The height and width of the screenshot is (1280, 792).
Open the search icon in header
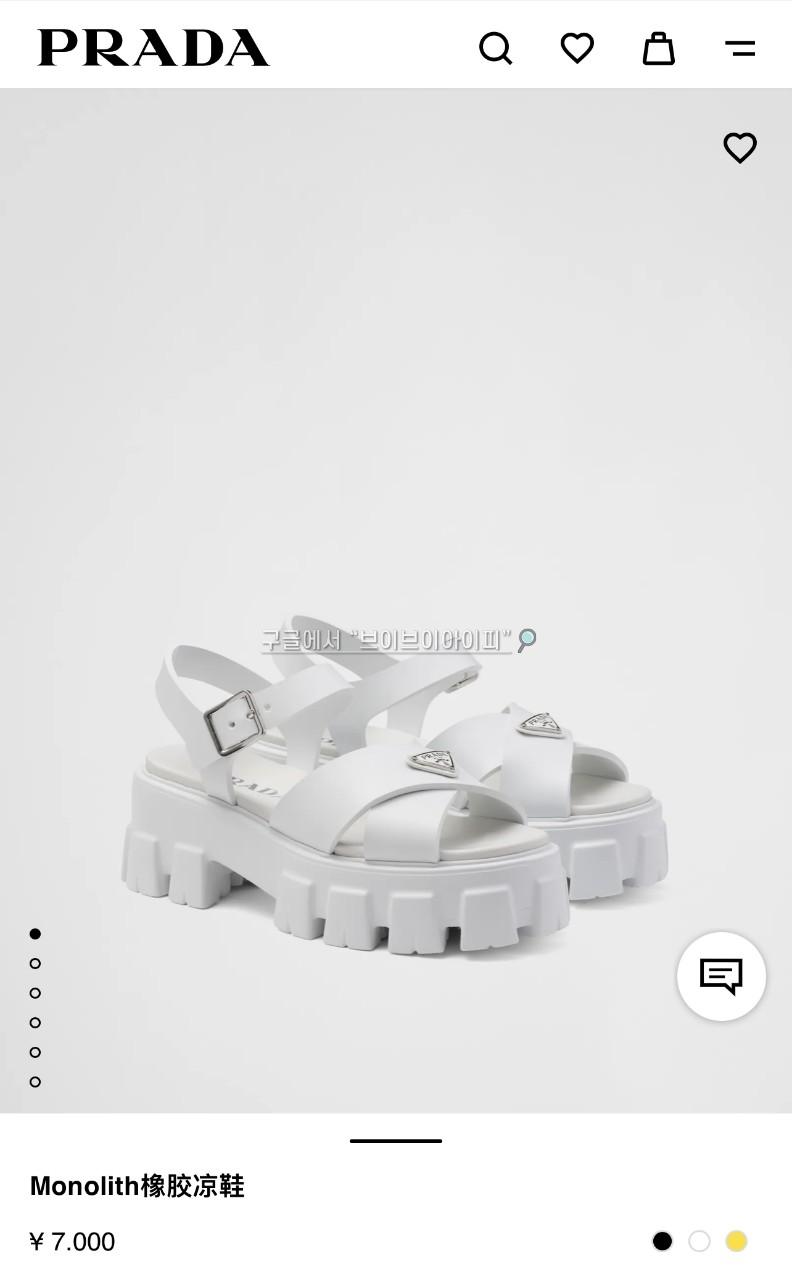coord(496,48)
